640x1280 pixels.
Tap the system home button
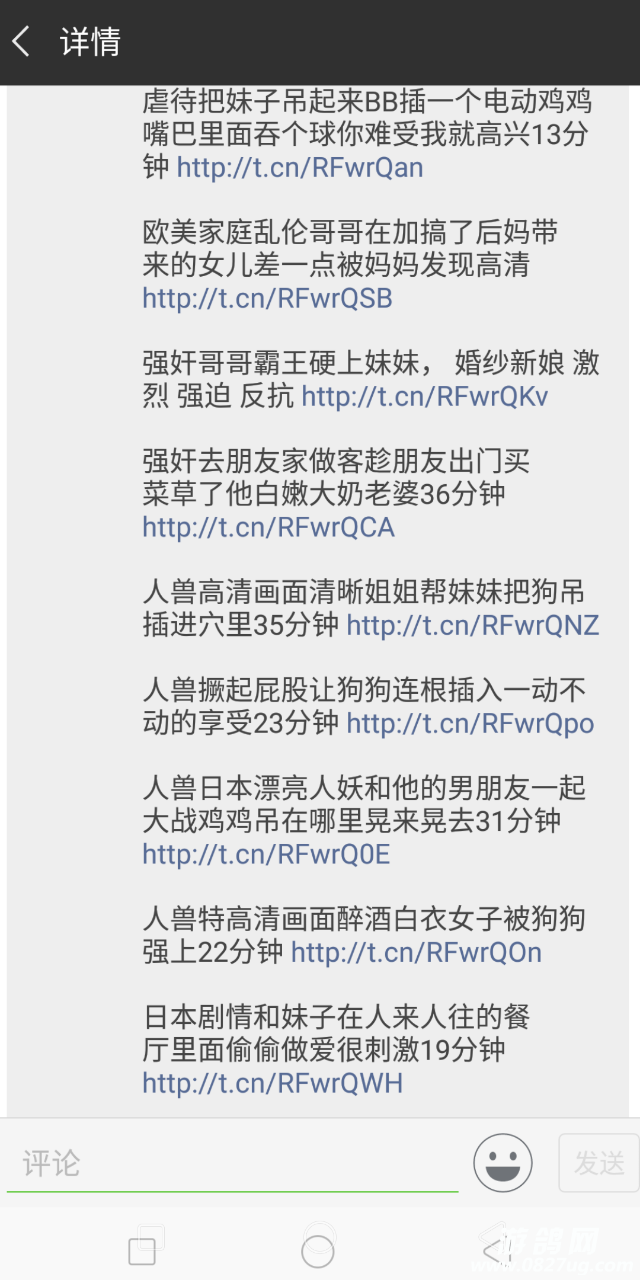tap(318, 1250)
